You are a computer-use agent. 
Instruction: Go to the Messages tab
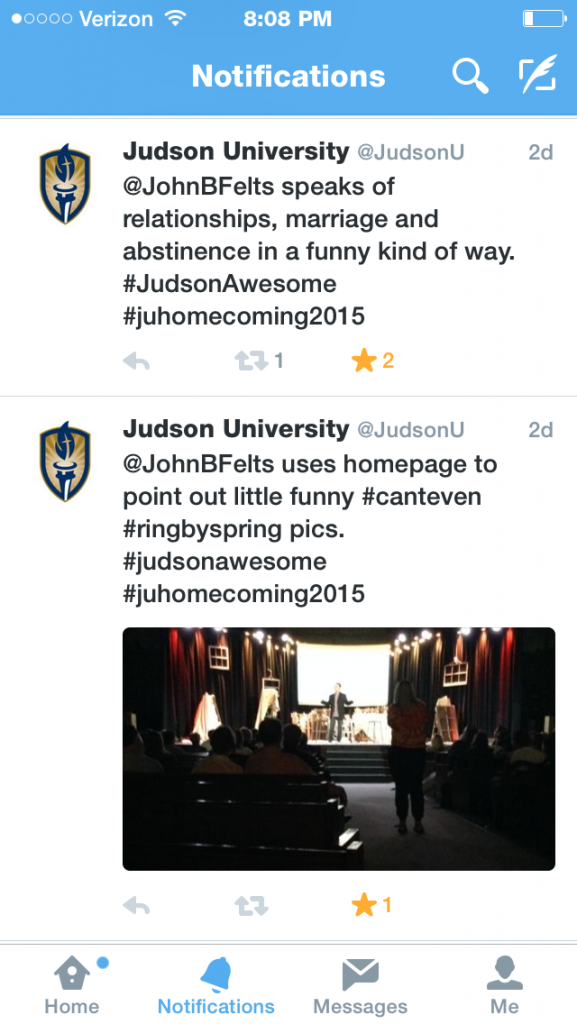pos(360,985)
